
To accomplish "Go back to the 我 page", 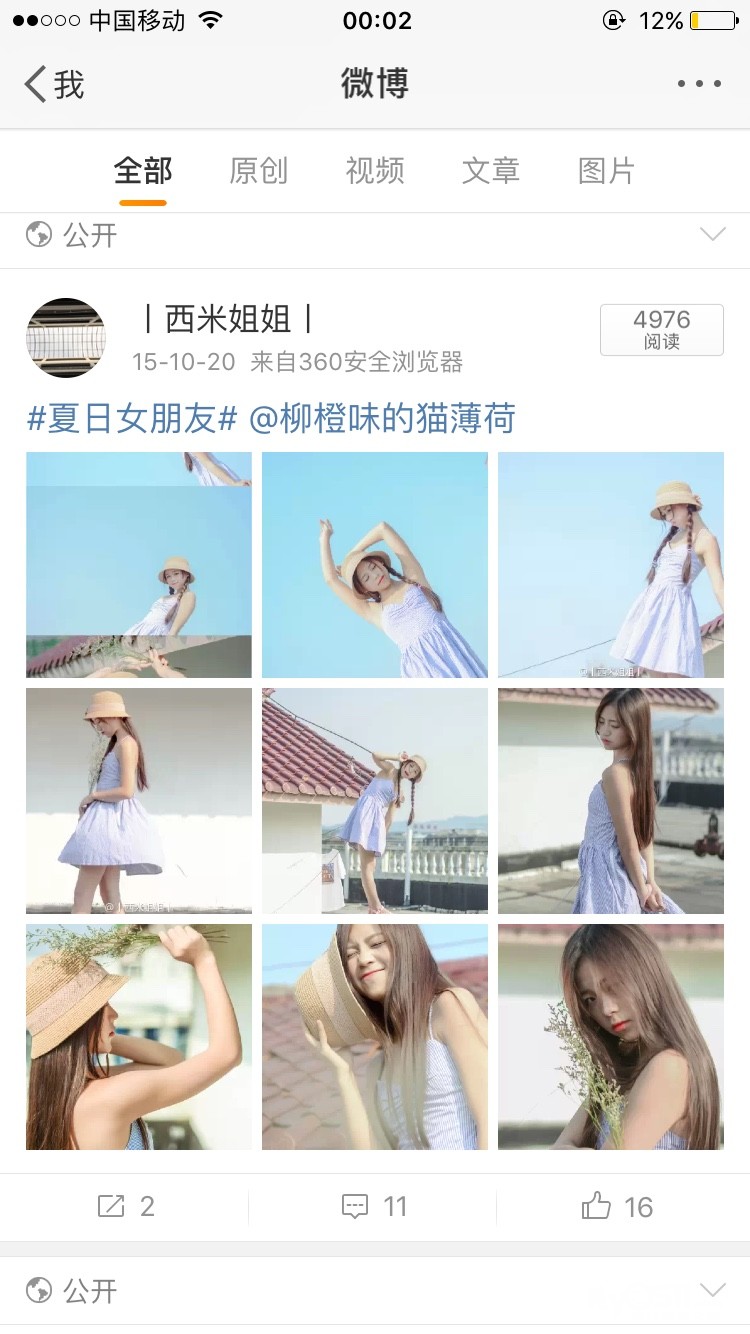I will coord(55,84).
